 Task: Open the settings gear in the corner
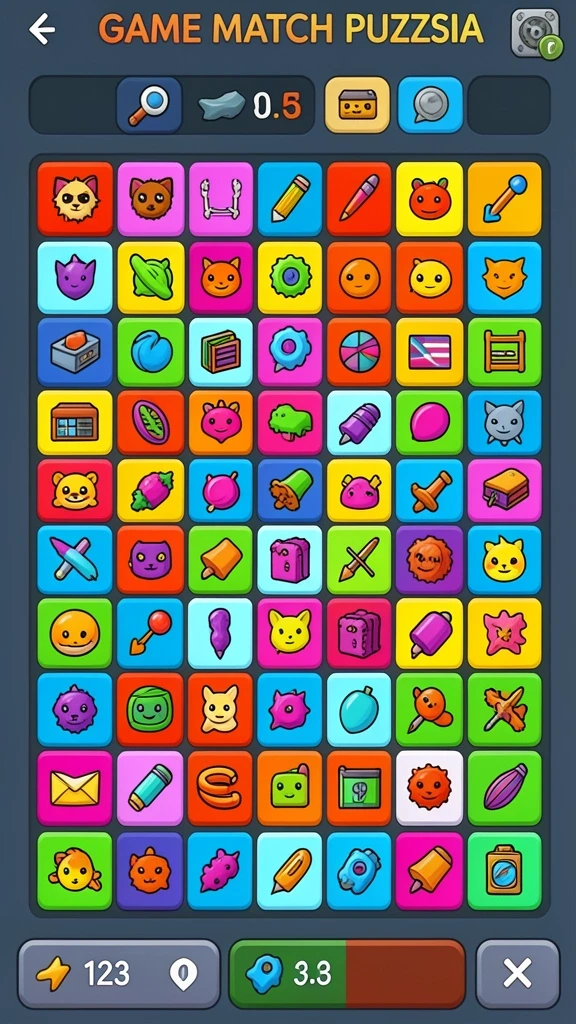[536, 33]
